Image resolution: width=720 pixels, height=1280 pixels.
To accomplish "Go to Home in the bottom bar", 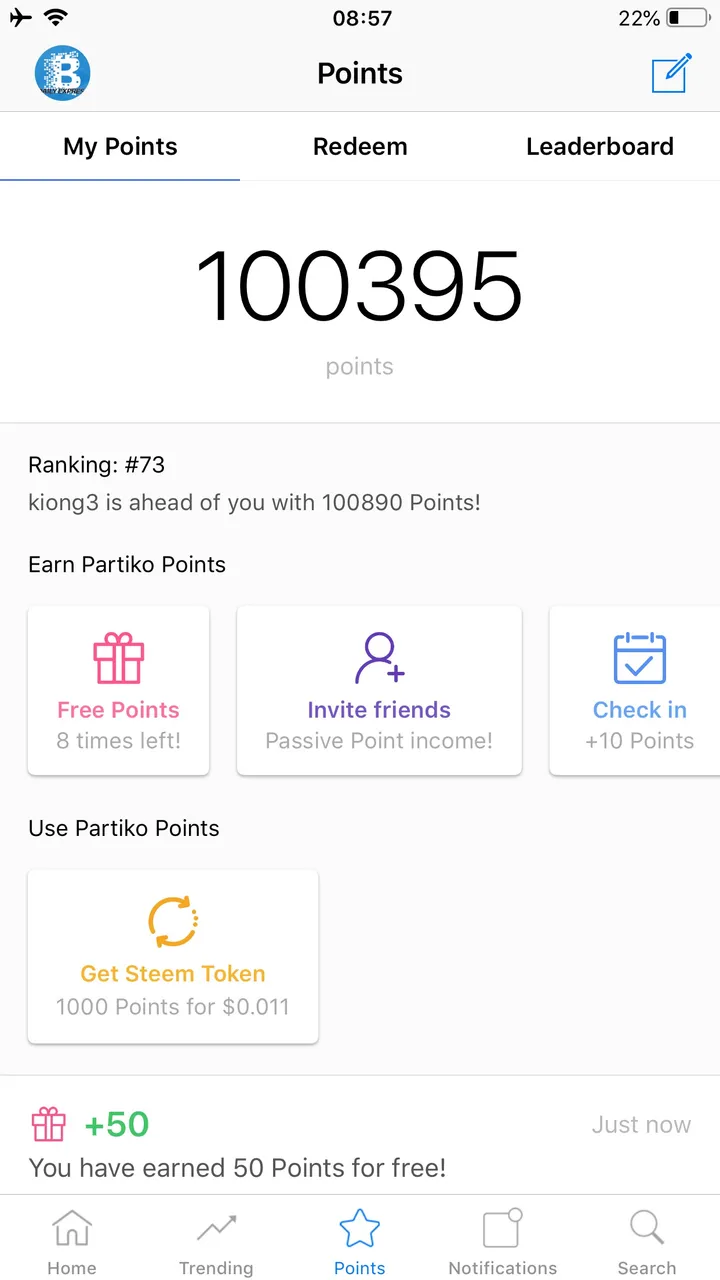I will coord(72,1240).
